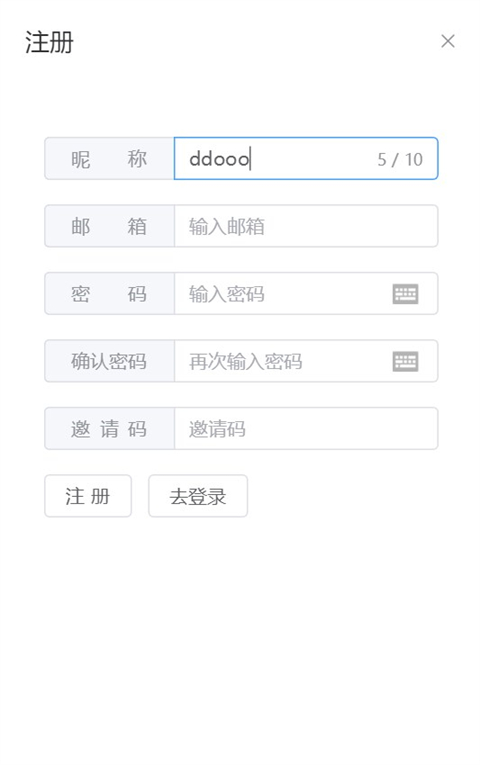Enter the 邀请码 invitation code field

[305, 428]
